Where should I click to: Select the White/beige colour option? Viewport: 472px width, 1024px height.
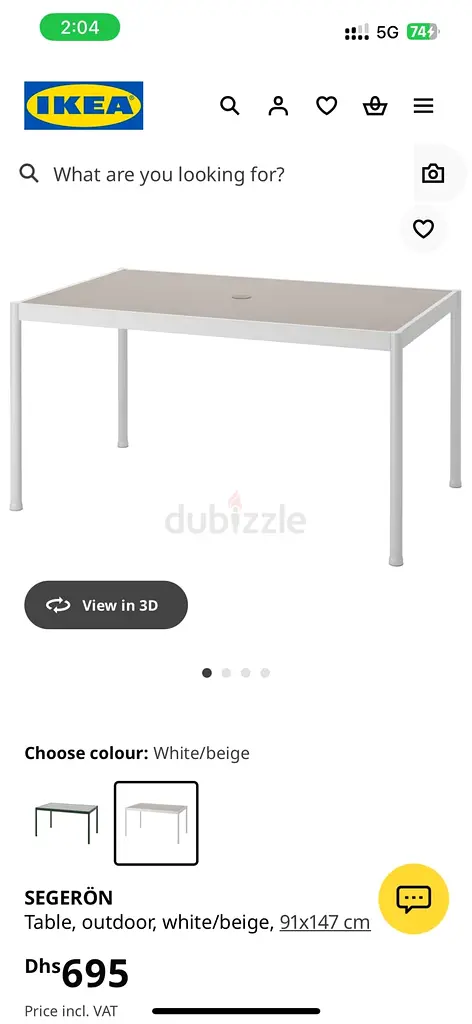tap(156, 823)
